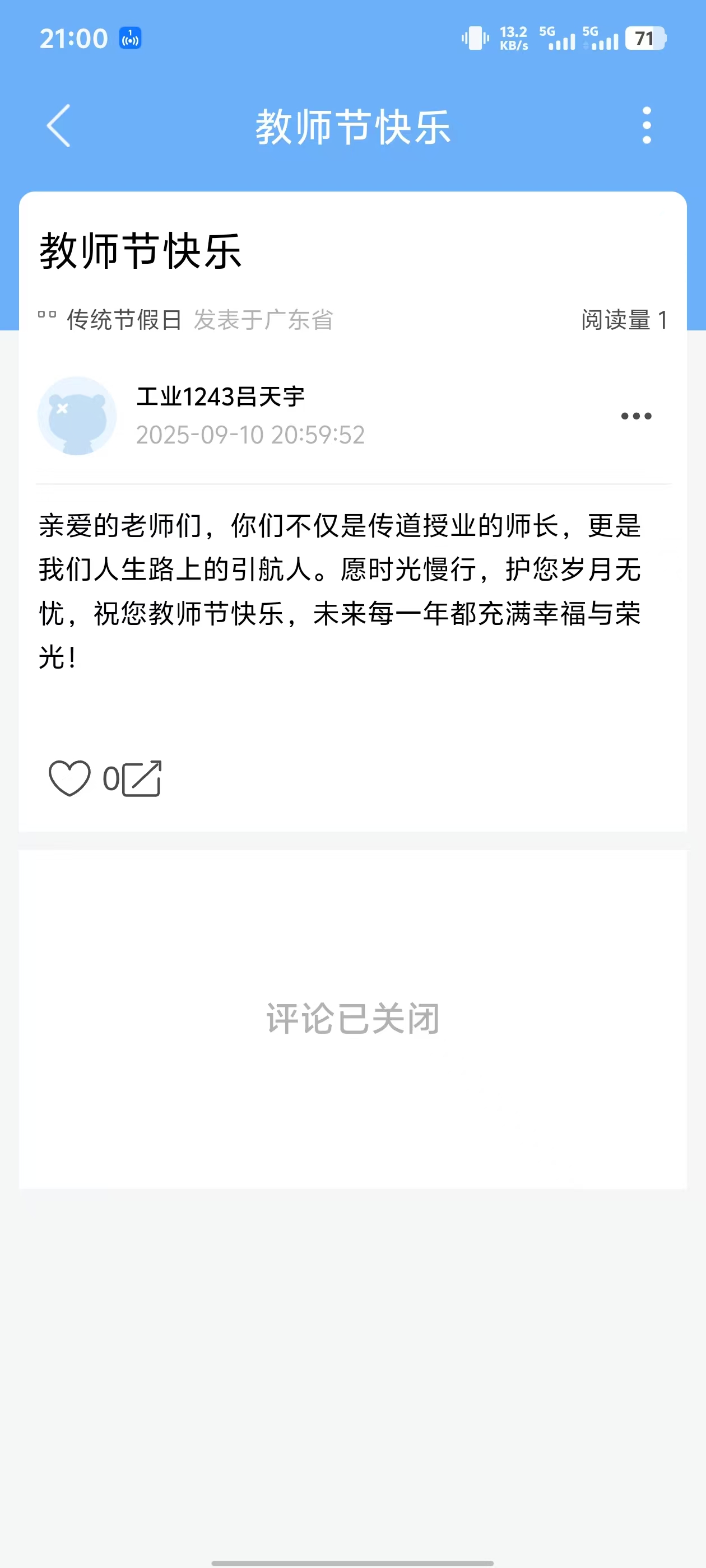Open post options beside author name
The image size is (706, 1568).
[x=636, y=416]
